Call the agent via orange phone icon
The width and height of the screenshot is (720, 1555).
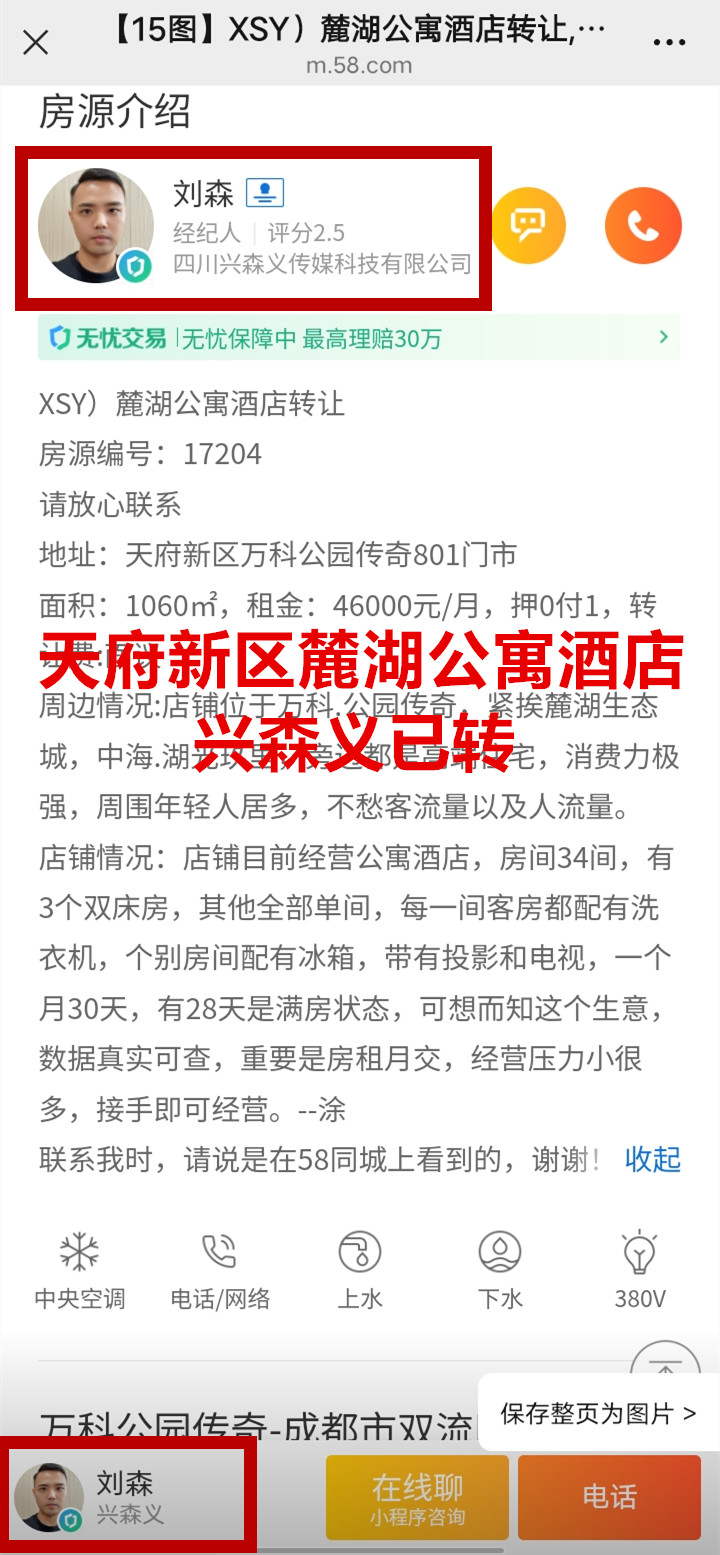pyautogui.click(x=643, y=226)
